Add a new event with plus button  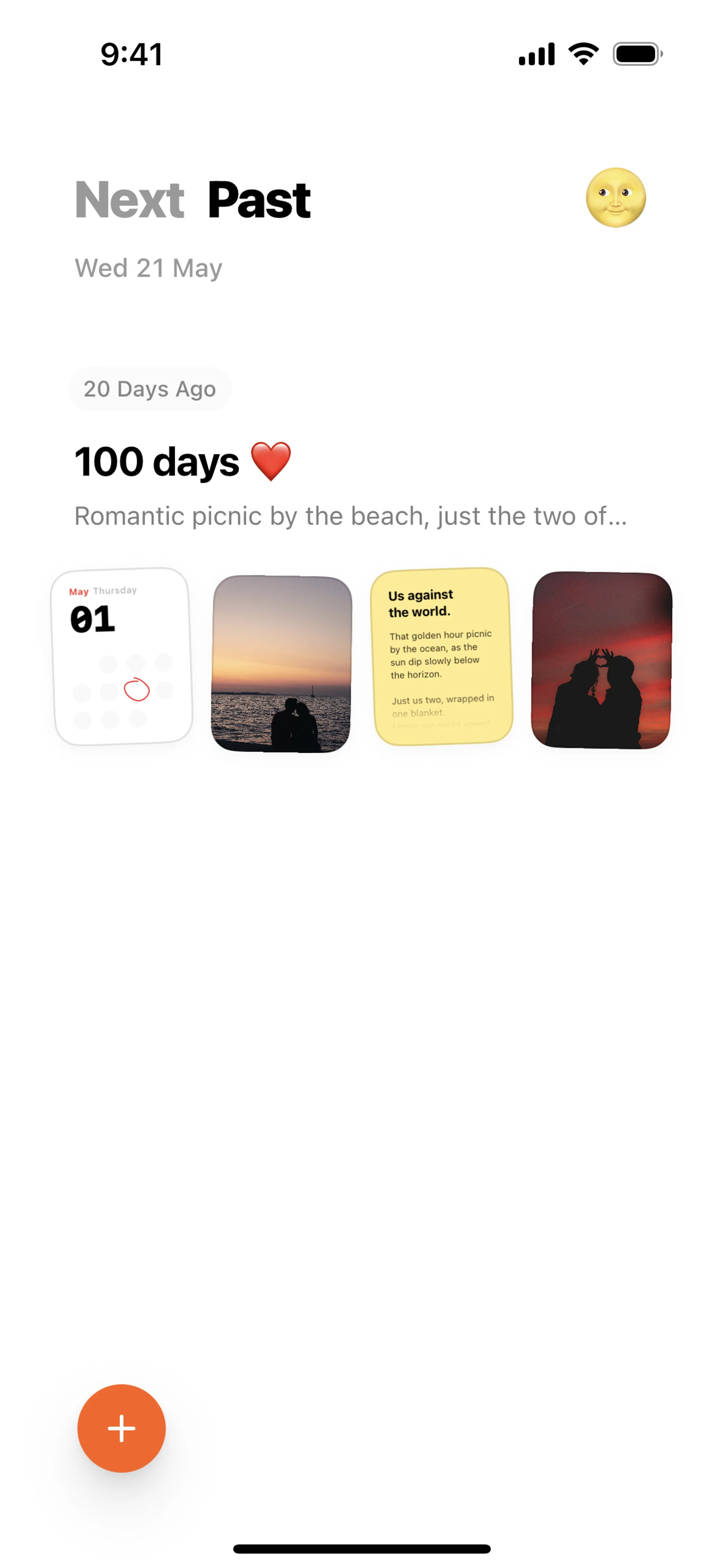(x=121, y=1428)
